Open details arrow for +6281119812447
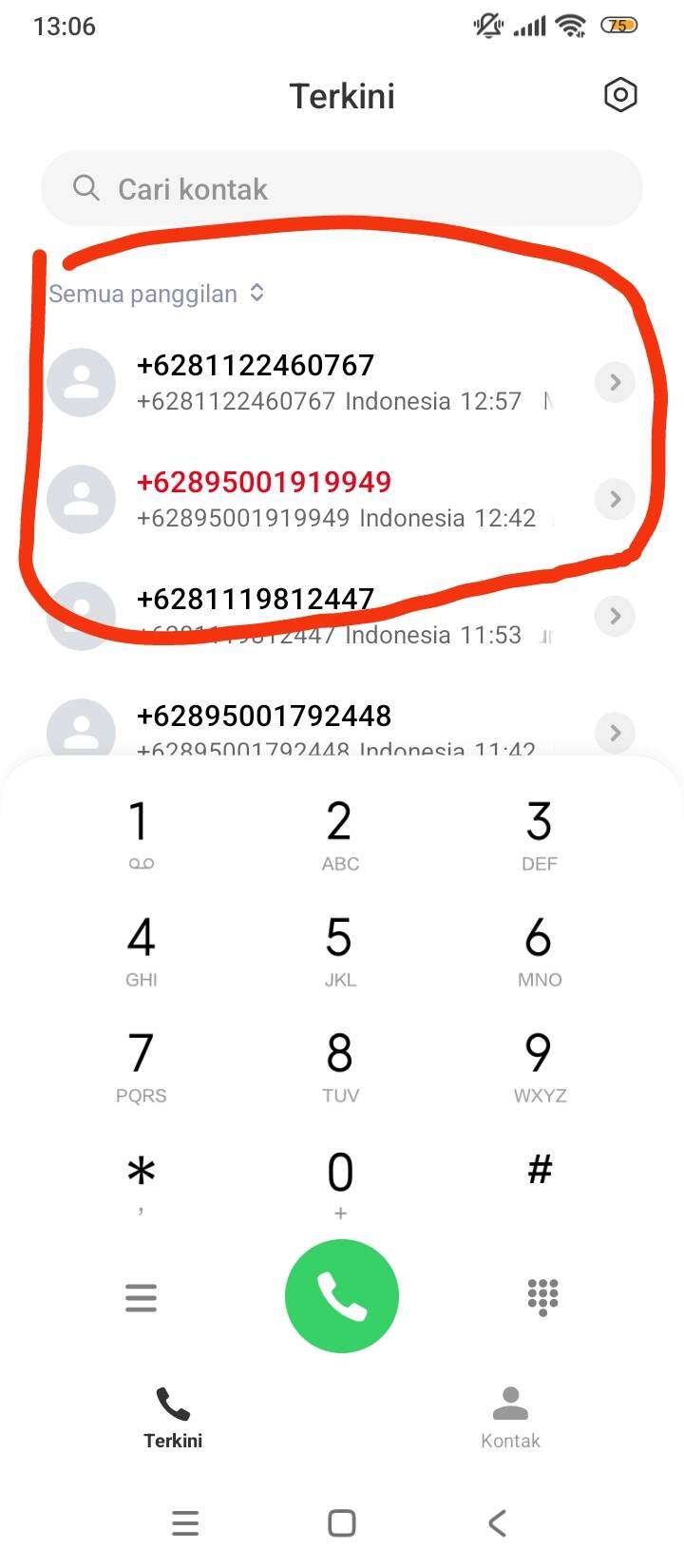This screenshot has height=1568, width=684. (x=615, y=616)
